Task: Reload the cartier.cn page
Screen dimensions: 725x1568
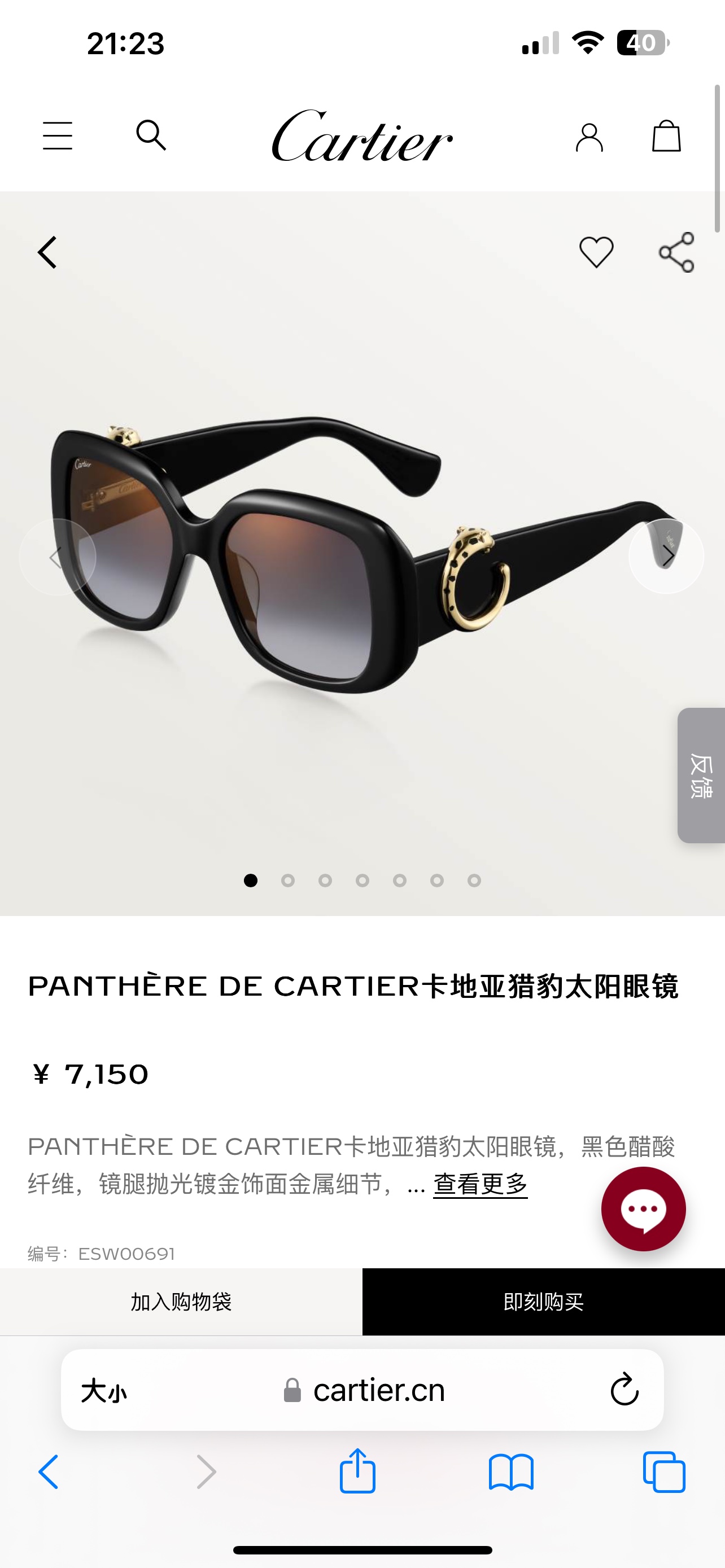Action: 624,1390
